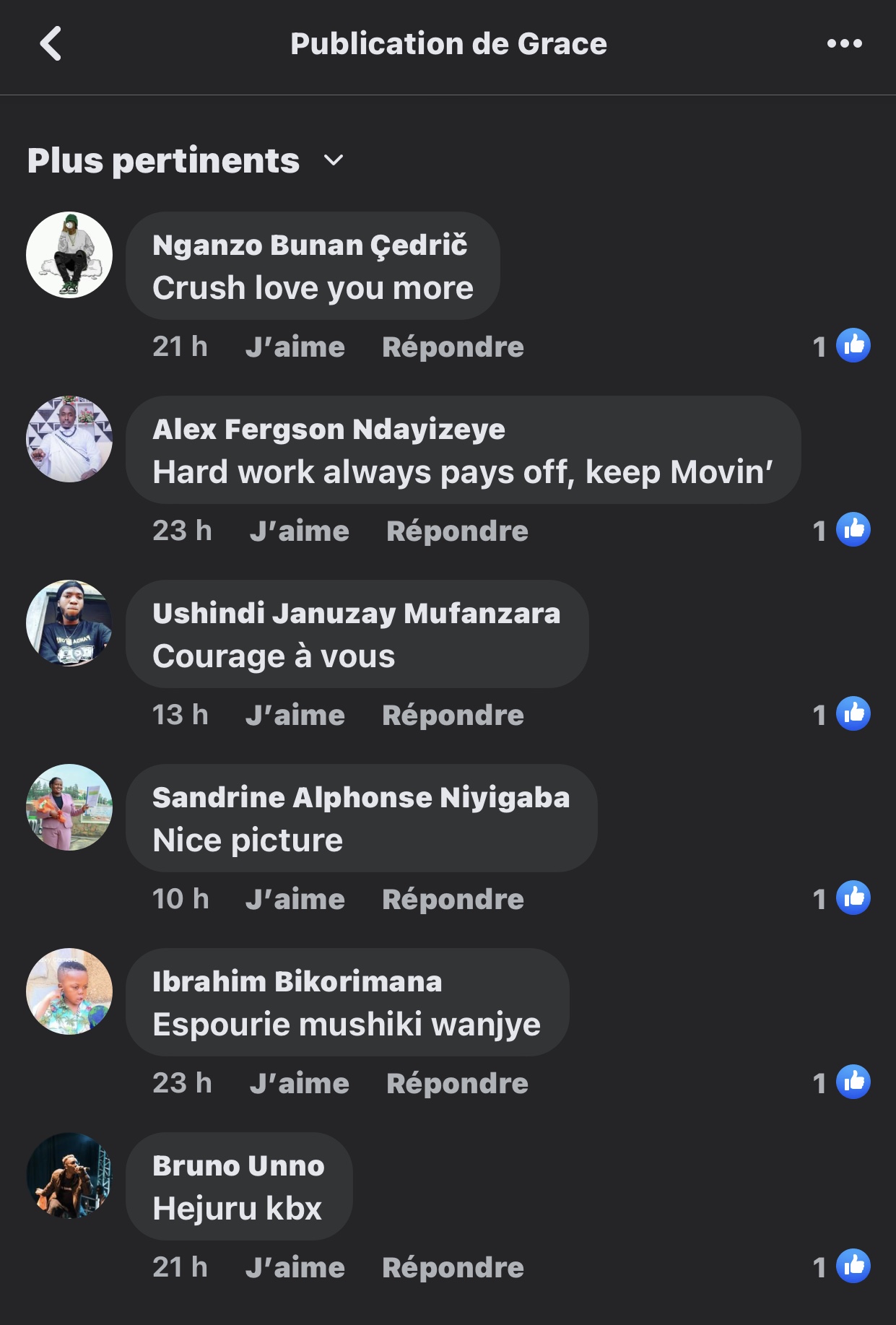Go back from Publication de Grace

(x=51, y=44)
